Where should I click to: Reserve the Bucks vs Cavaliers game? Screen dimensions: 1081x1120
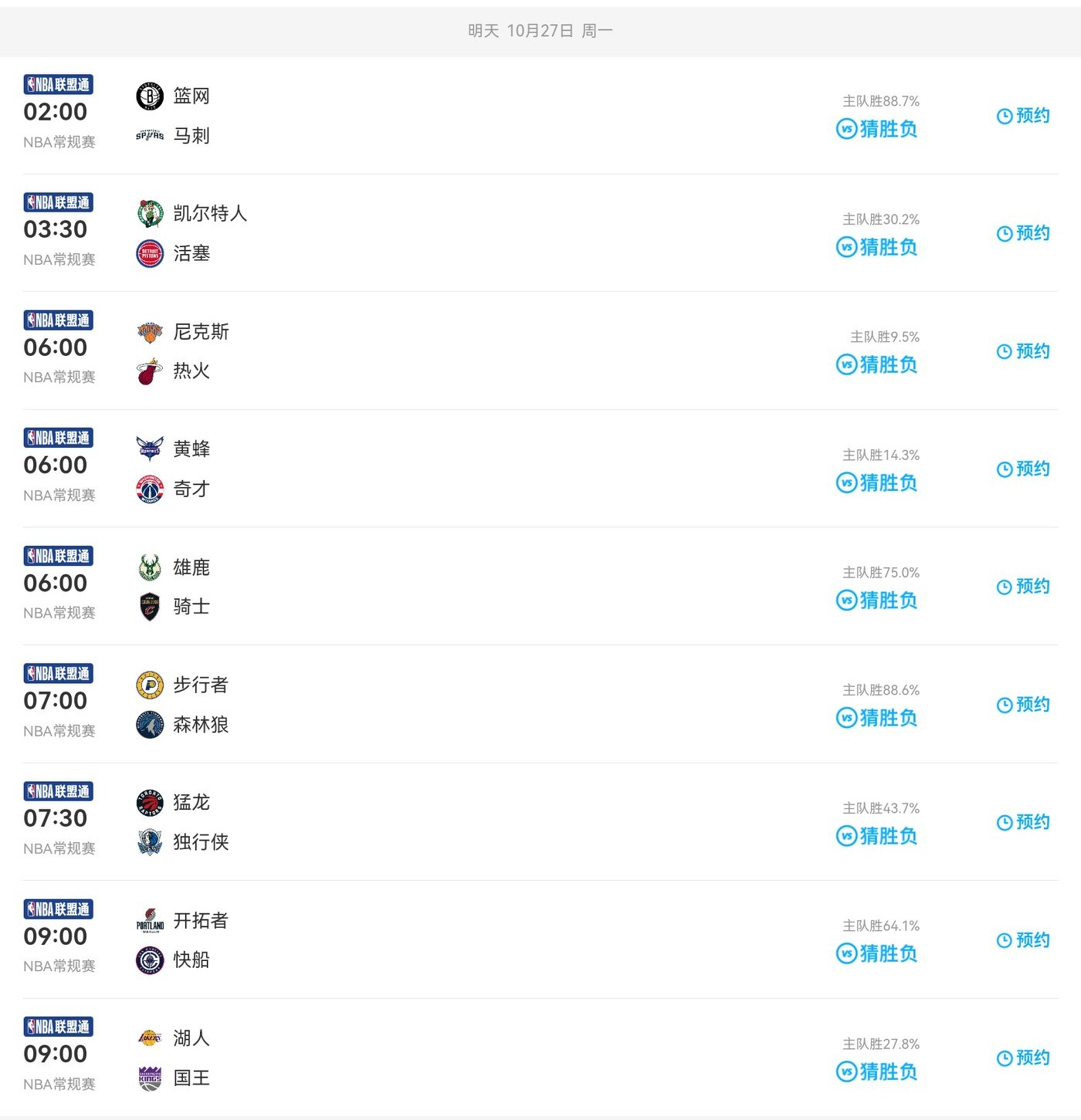coord(1023,587)
